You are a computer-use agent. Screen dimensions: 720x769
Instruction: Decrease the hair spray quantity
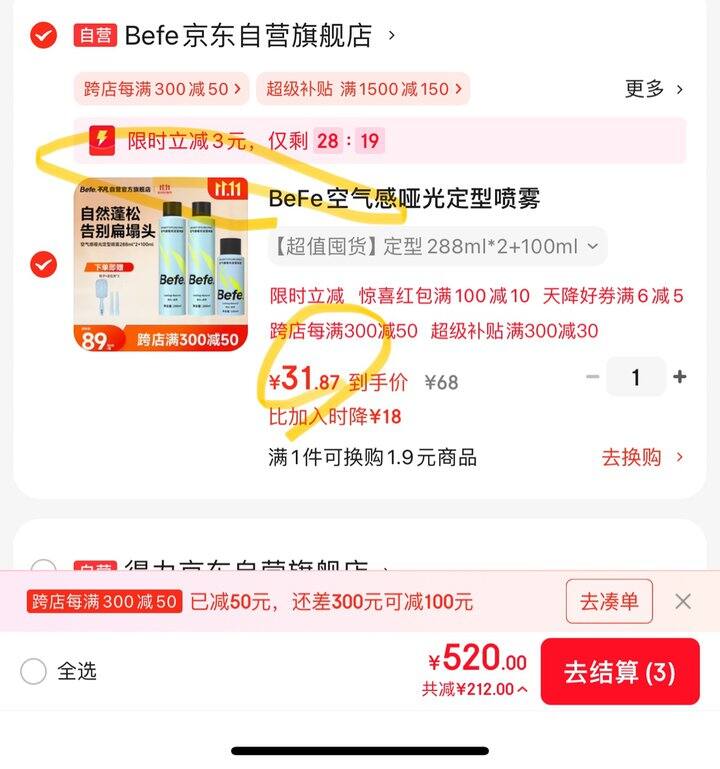coord(593,377)
